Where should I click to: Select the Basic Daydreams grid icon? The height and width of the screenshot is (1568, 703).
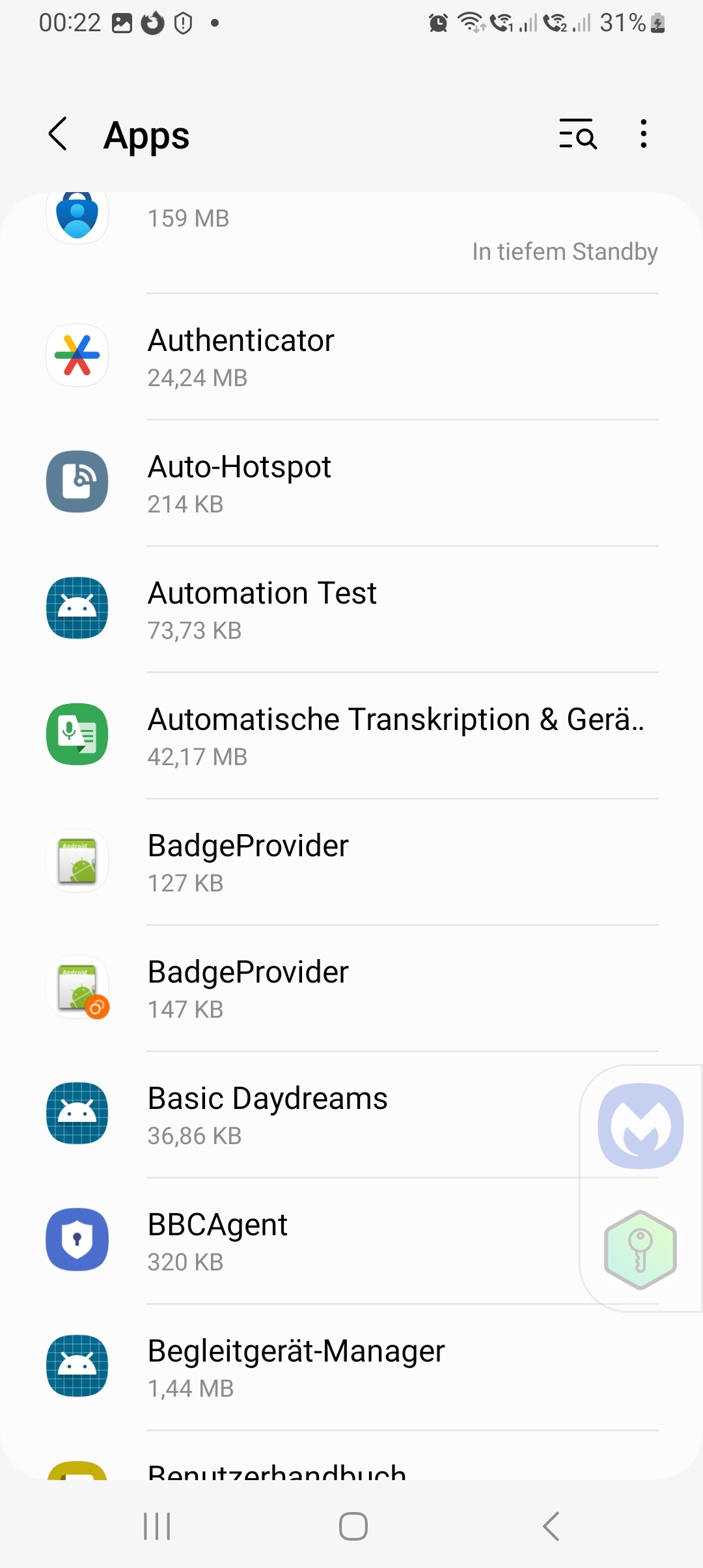tap(77, 1113)
